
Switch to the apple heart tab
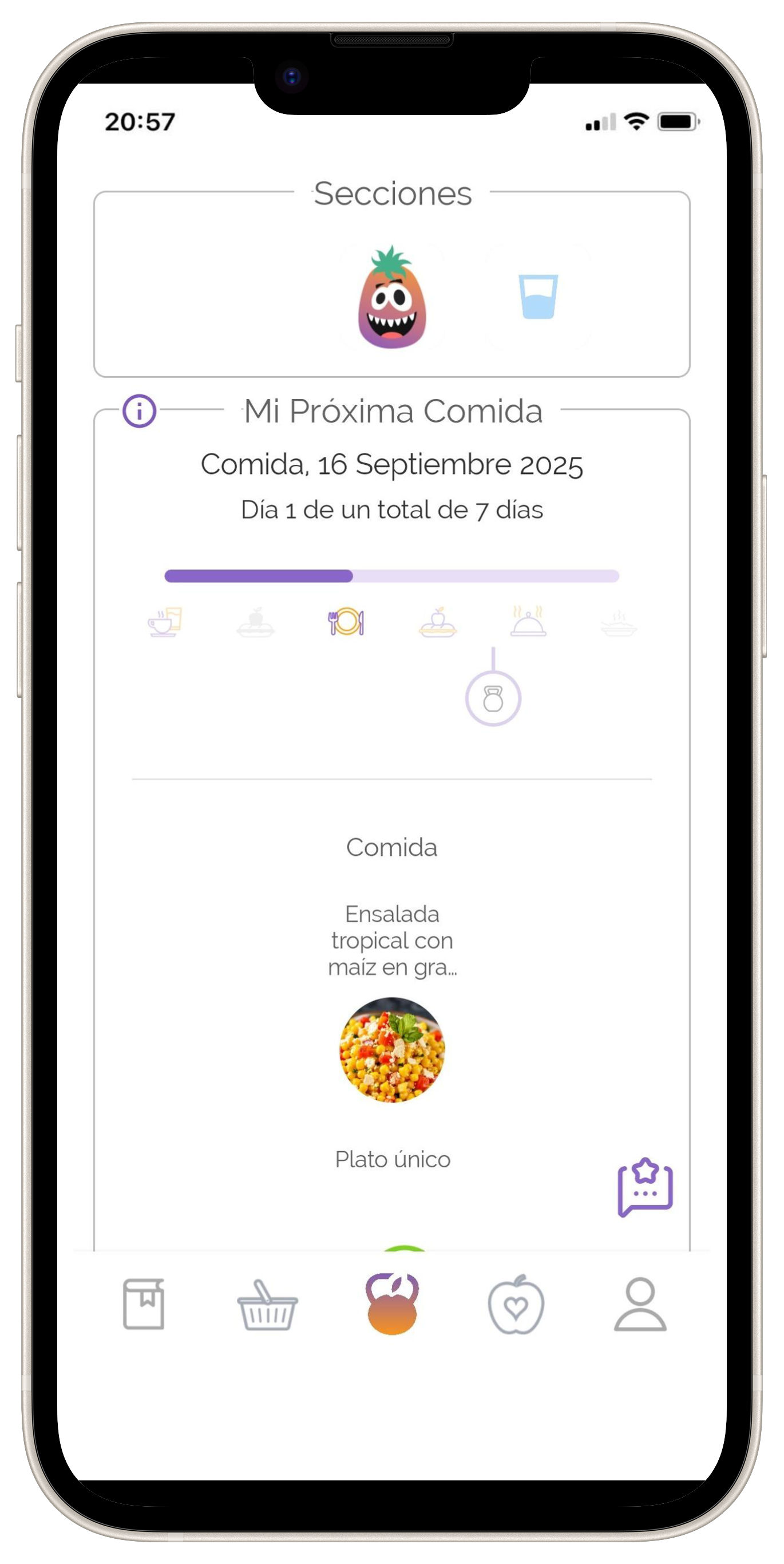(x=516, y=1305)
